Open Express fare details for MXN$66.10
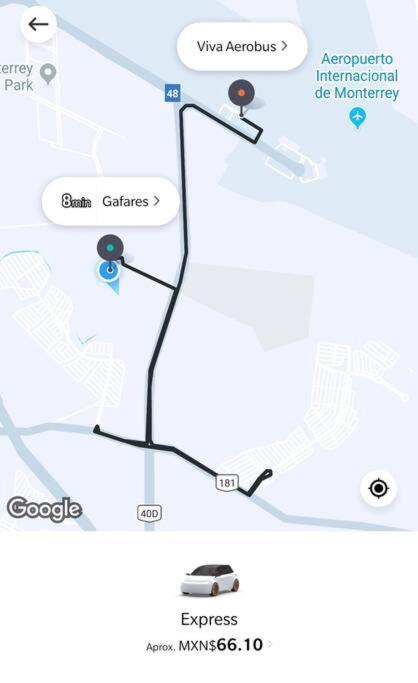 pyautogui.click(x=209, y=645)
